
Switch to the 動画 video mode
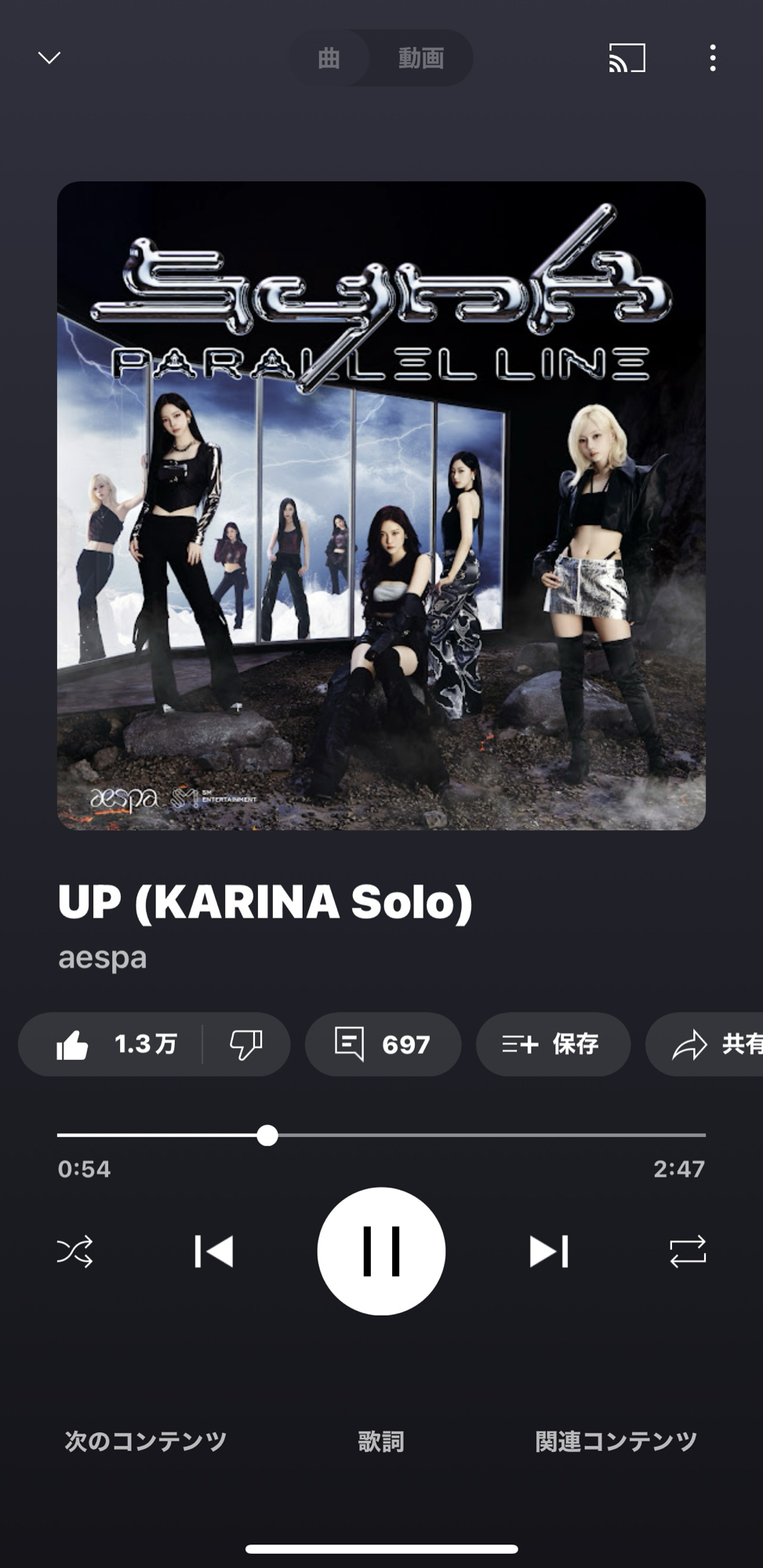tap(421, 58)
